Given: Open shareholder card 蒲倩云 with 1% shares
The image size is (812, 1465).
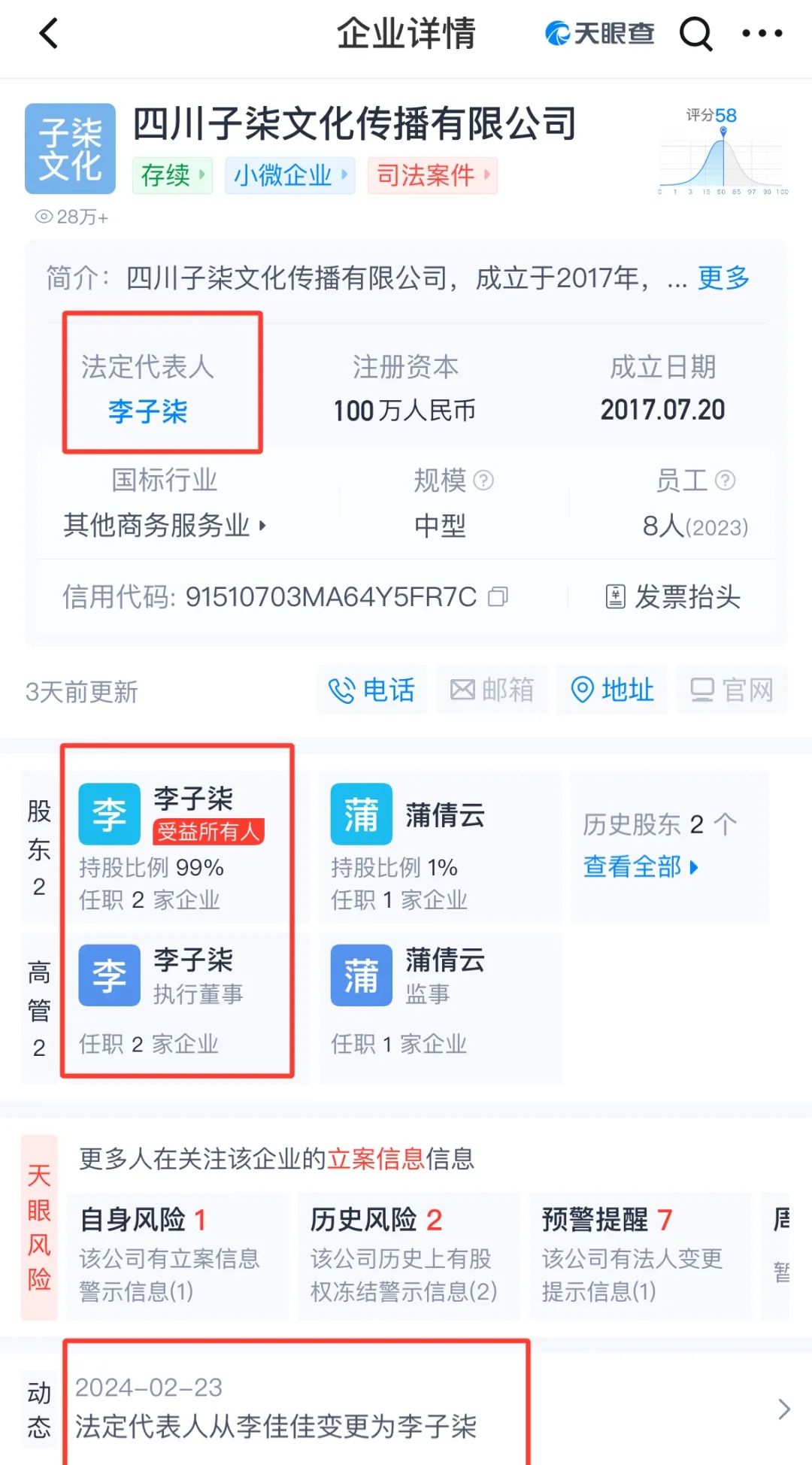Looking at the screenshot, I should pyautogui.click(x=440, y=848).
